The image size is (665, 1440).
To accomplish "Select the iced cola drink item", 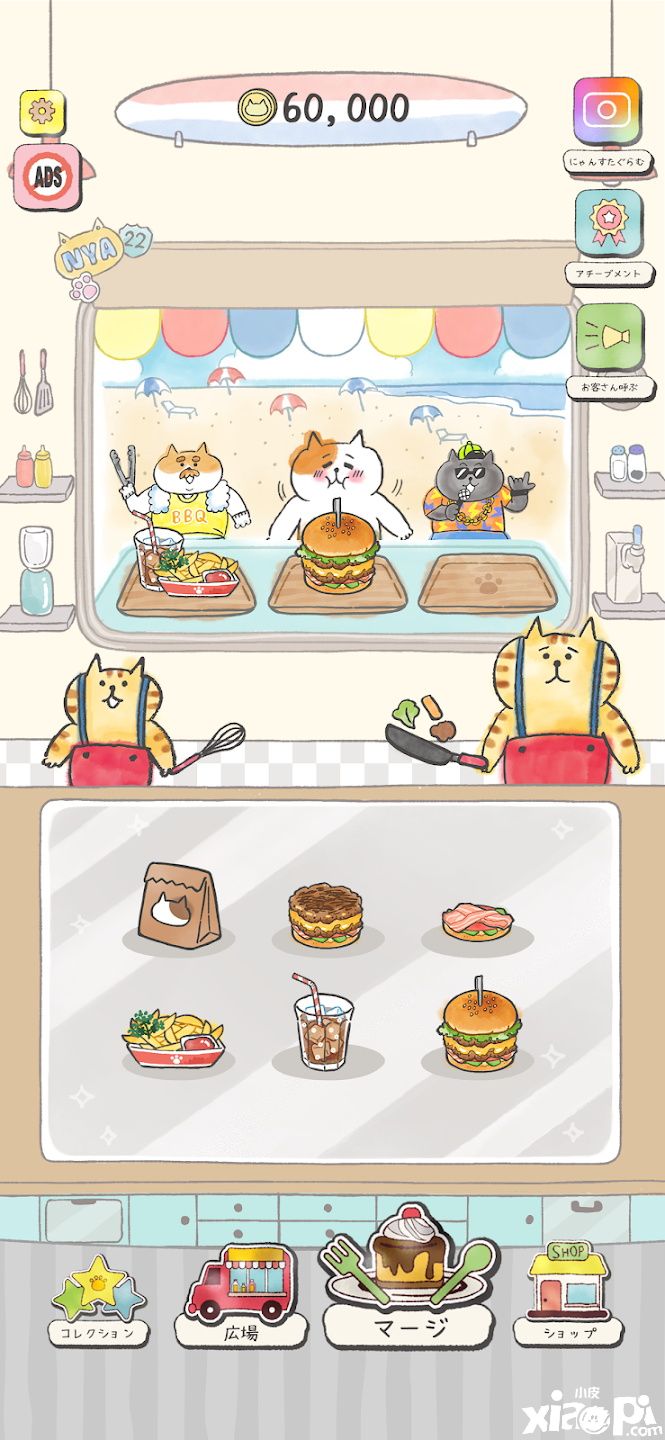I will pyautogui.click(x=321, y=1025).
